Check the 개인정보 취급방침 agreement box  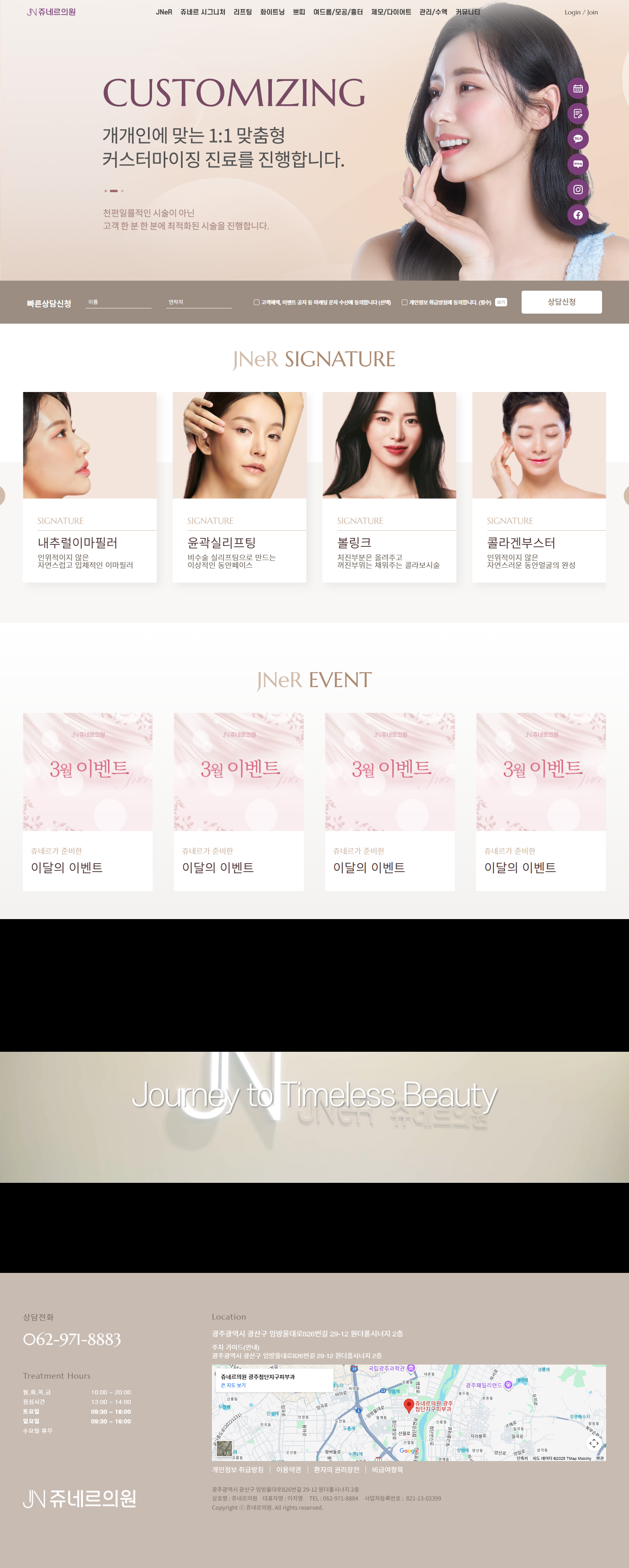(404, 302)
